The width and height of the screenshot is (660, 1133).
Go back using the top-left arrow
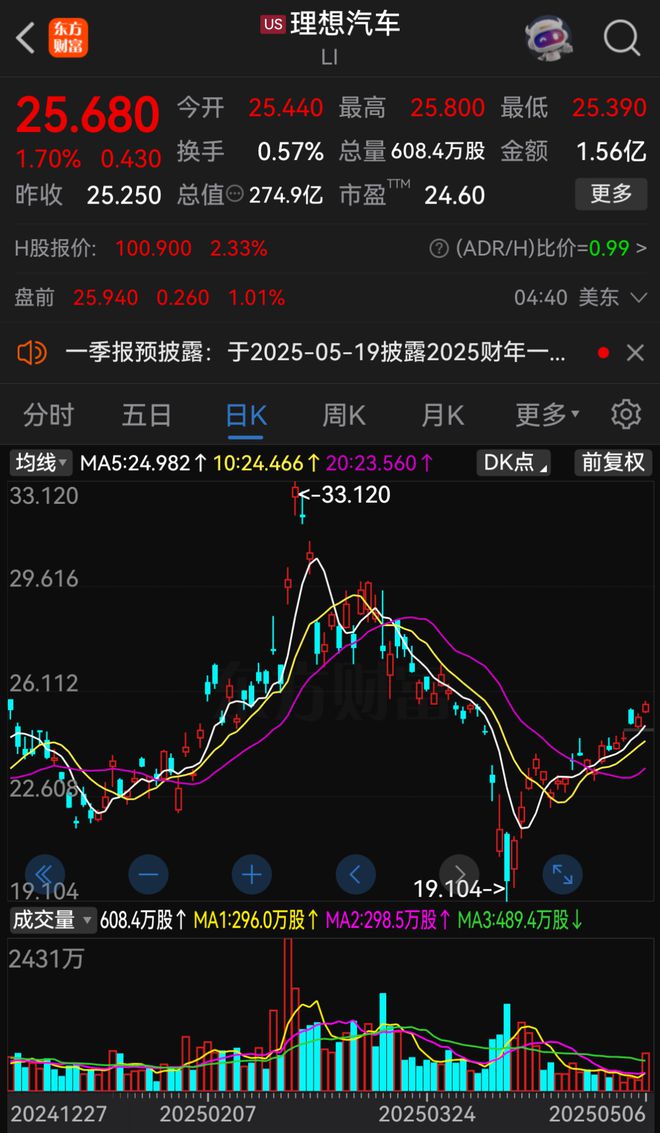pos(25,38)
